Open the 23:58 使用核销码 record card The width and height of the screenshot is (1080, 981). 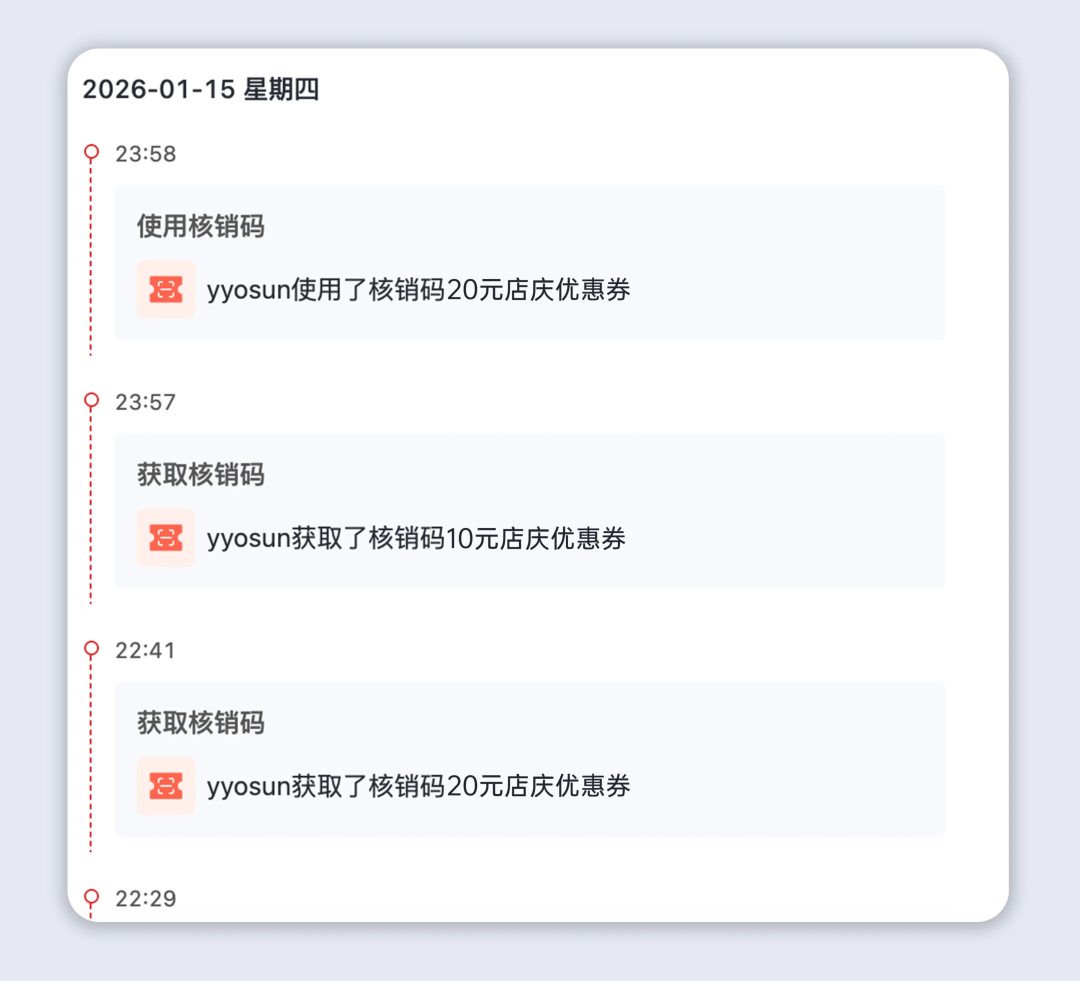tap(529, 263)
